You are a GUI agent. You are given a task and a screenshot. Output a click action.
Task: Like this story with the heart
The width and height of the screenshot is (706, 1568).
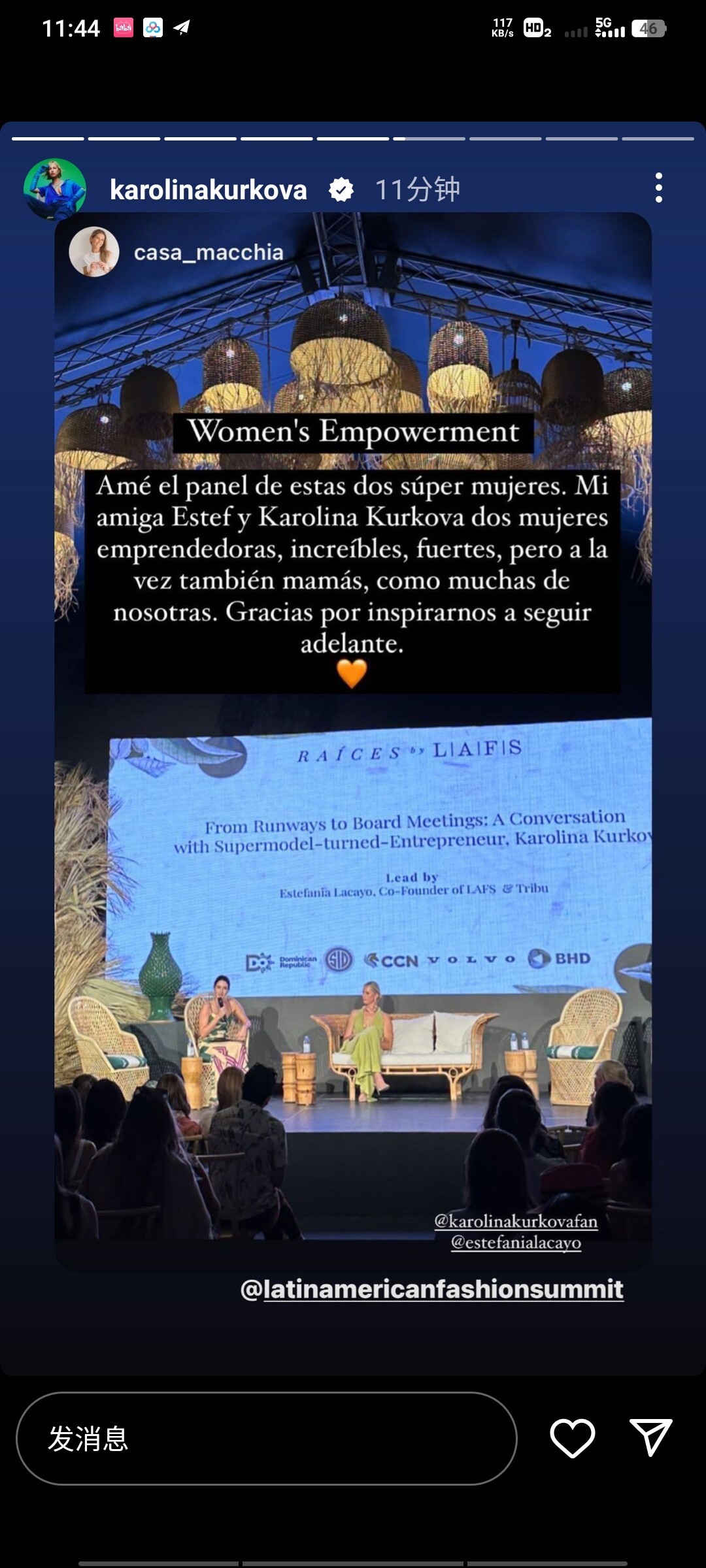coord(573,1438)
